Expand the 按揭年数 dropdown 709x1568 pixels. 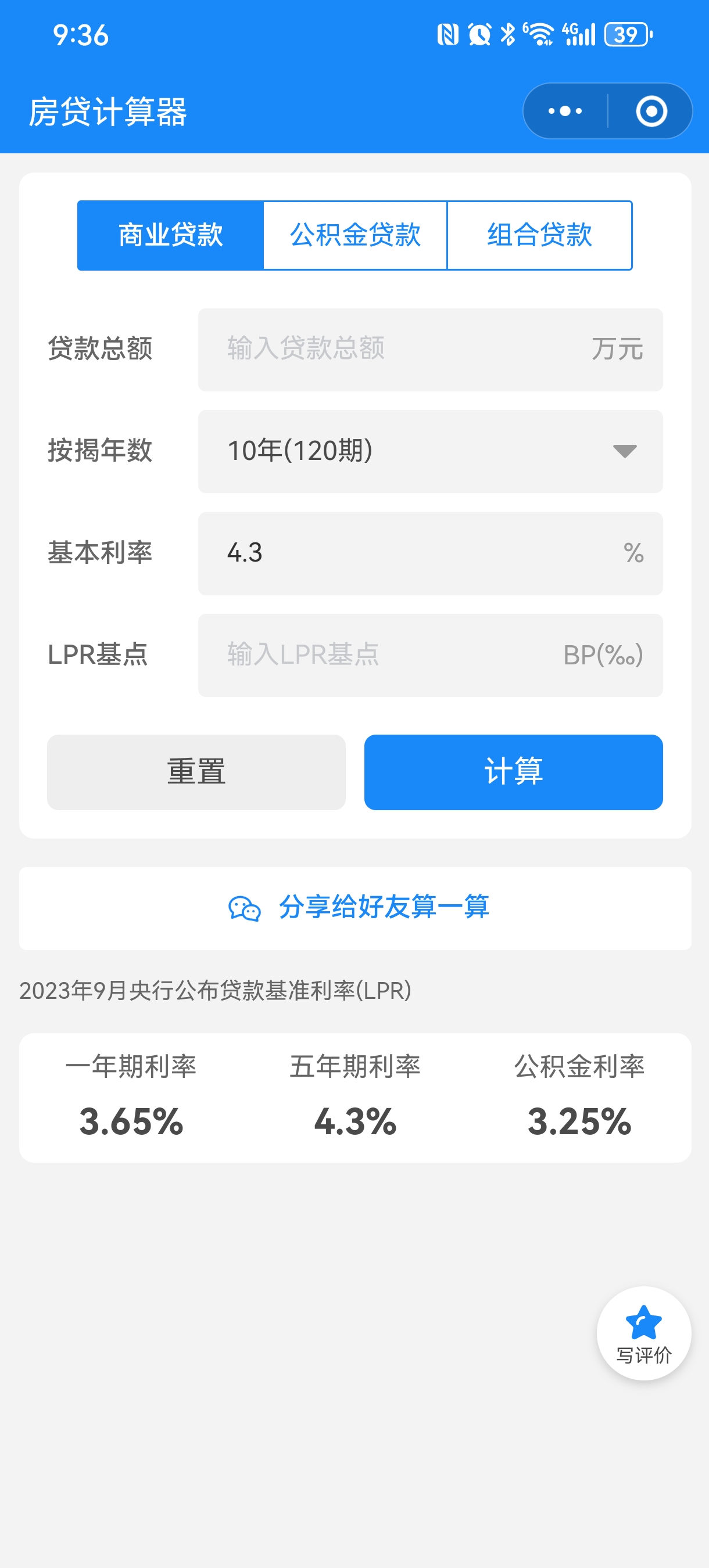click(x=430, y=451)
